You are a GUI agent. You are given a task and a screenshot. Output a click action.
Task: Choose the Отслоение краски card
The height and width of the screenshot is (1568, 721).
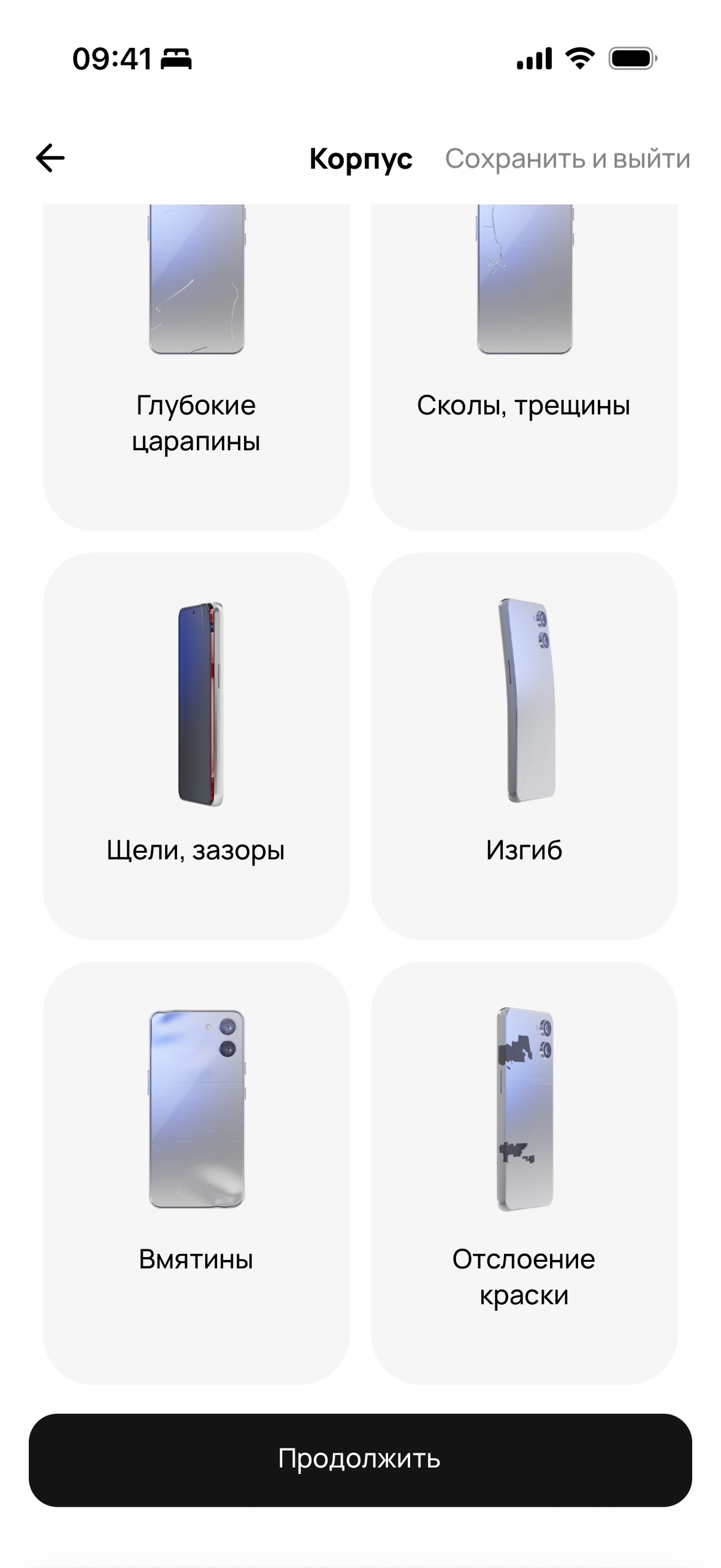524,1172
